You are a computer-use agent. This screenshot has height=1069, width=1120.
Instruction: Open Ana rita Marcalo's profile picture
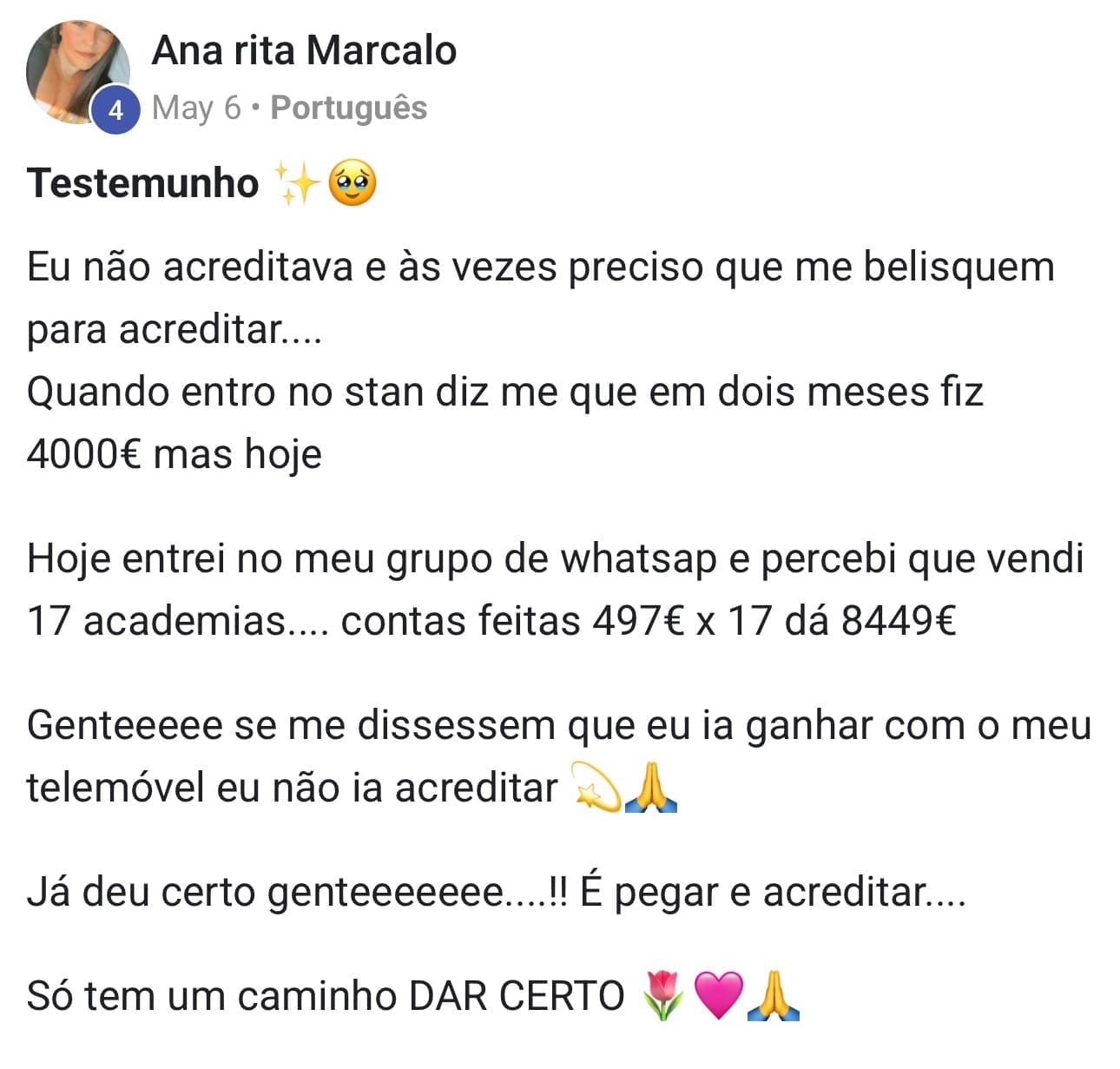[x=76, y=72]
